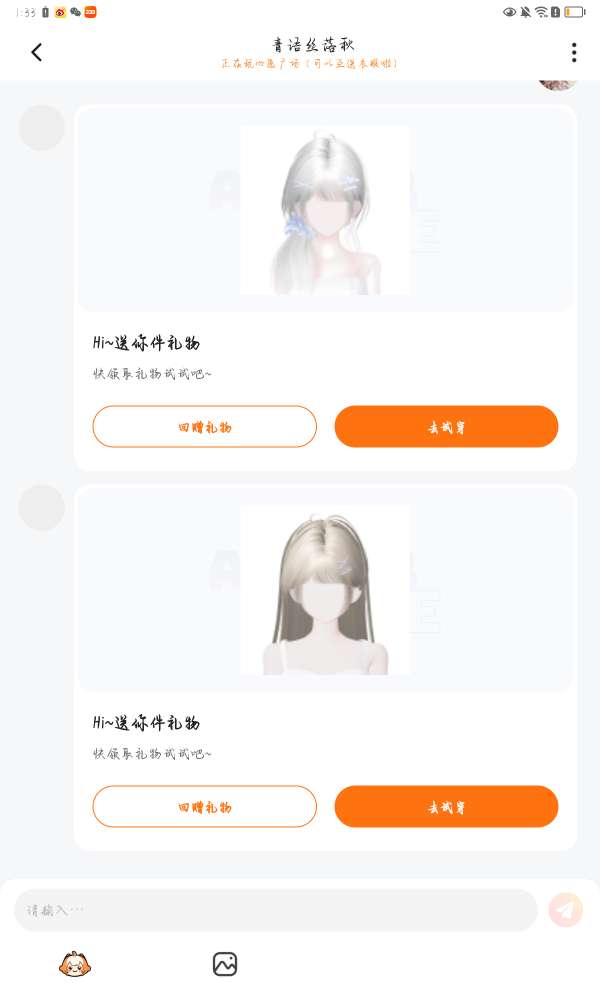Open sender avatar beside the first gift
Viewport: 600px width, 1000px height.
[41, 128]
